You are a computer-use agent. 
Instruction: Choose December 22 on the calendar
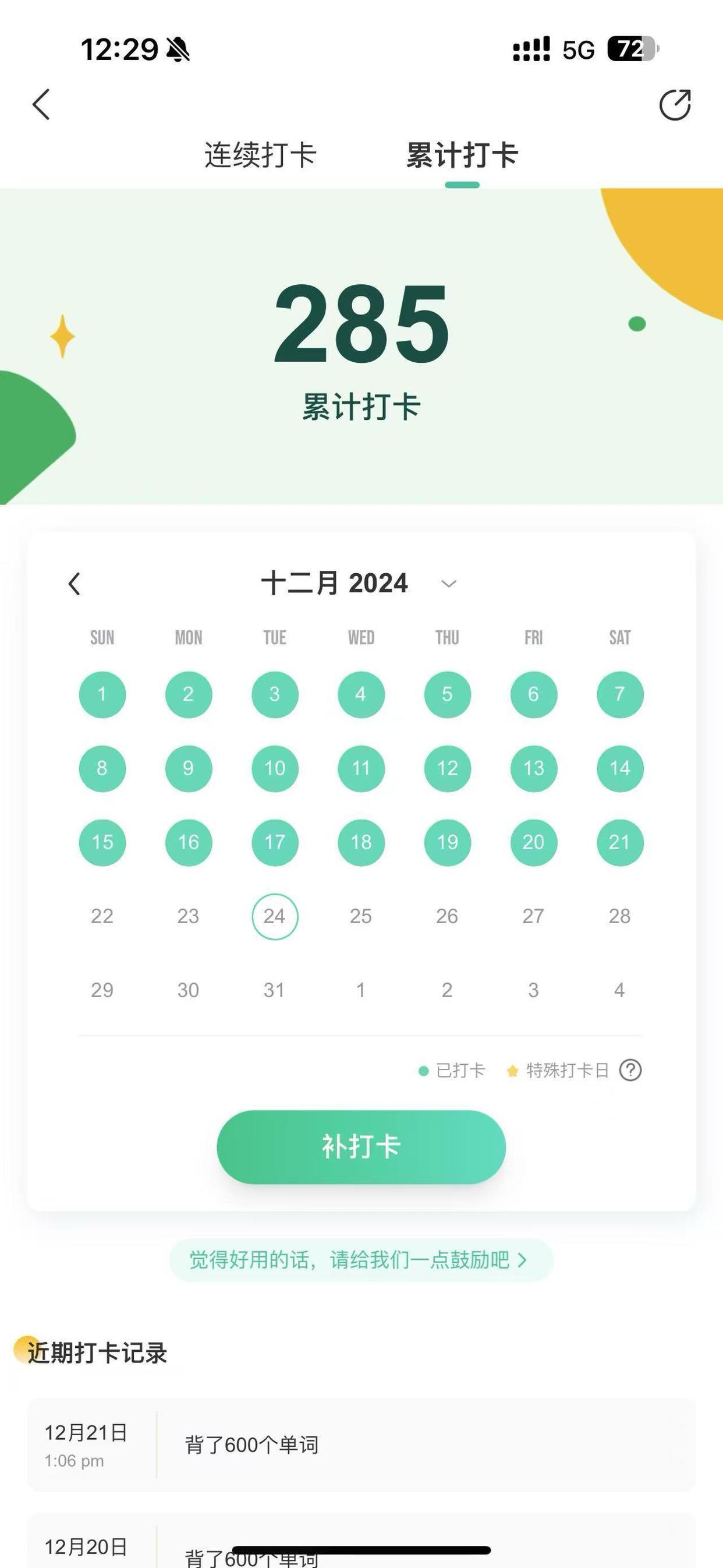[x=102, y=916]
